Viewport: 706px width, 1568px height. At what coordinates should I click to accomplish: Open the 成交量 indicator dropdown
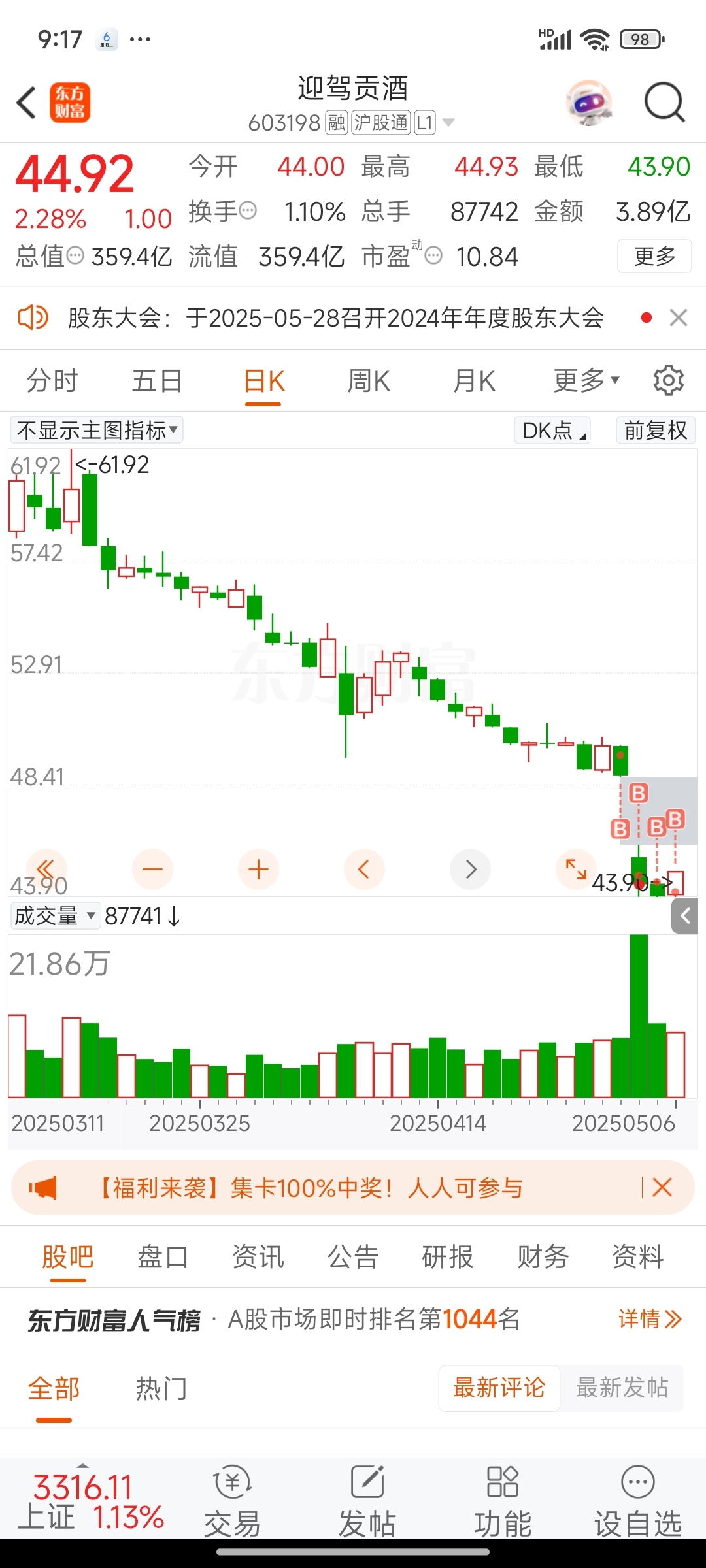tap(56, 916)
